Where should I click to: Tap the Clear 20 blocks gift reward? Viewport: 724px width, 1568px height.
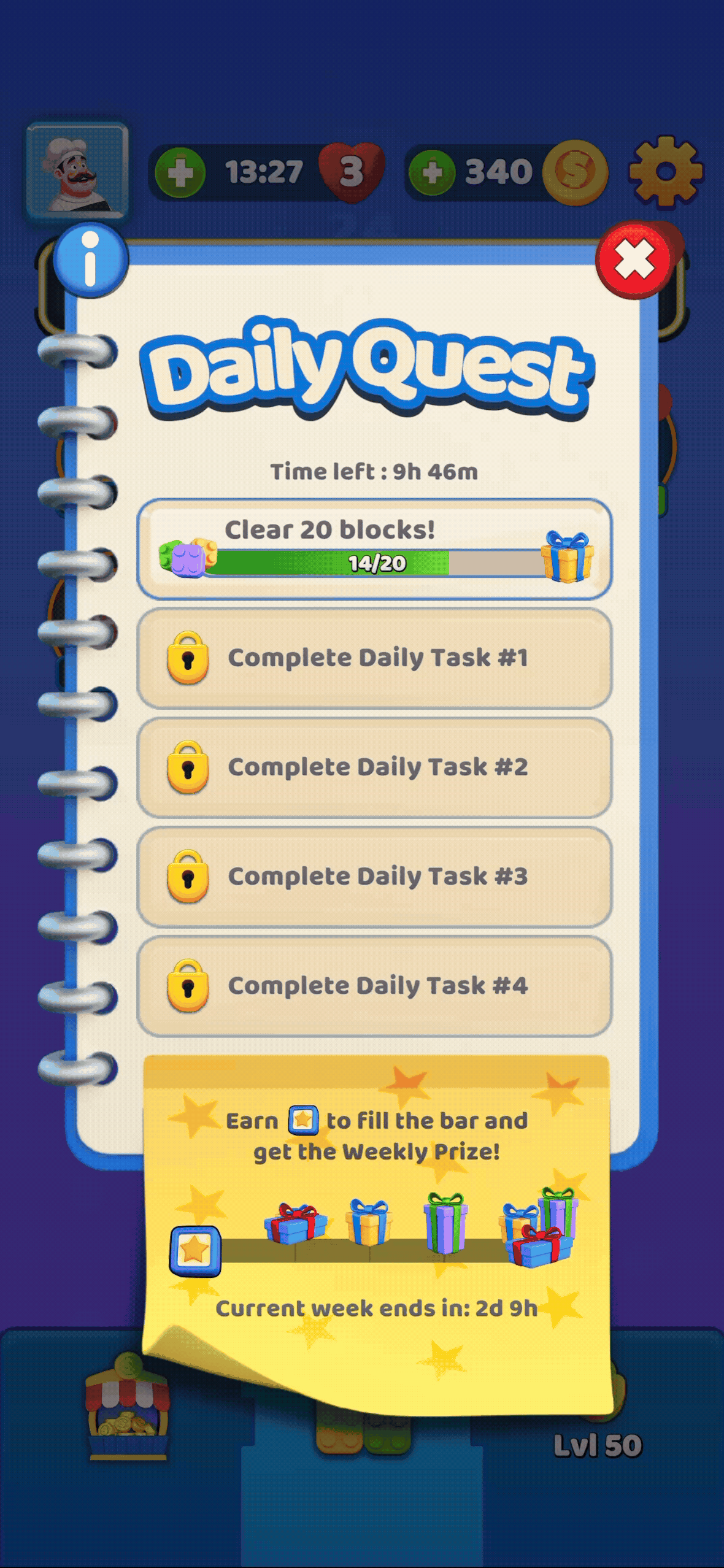coord(566,556)
